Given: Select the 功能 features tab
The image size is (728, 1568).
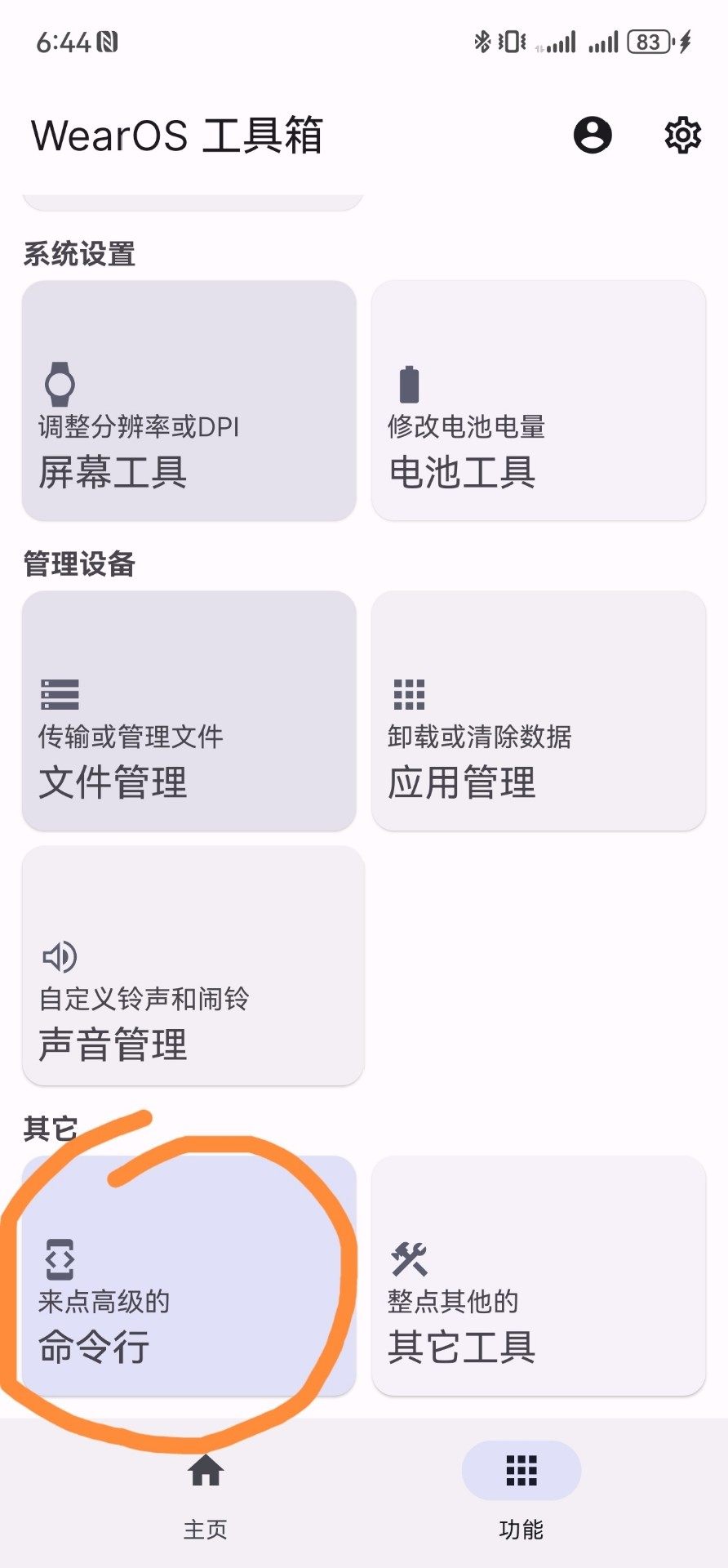Looking at the screenshot, I should pyautogui.click(x=522, y=1493).
